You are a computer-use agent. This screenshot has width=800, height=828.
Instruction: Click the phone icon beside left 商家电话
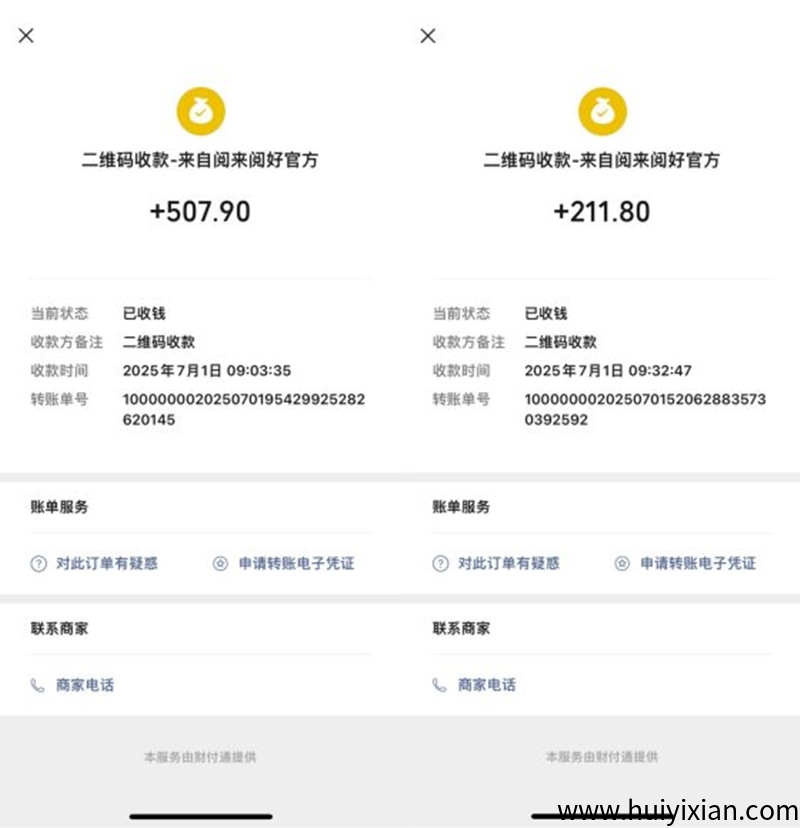(x=37, y=687)
